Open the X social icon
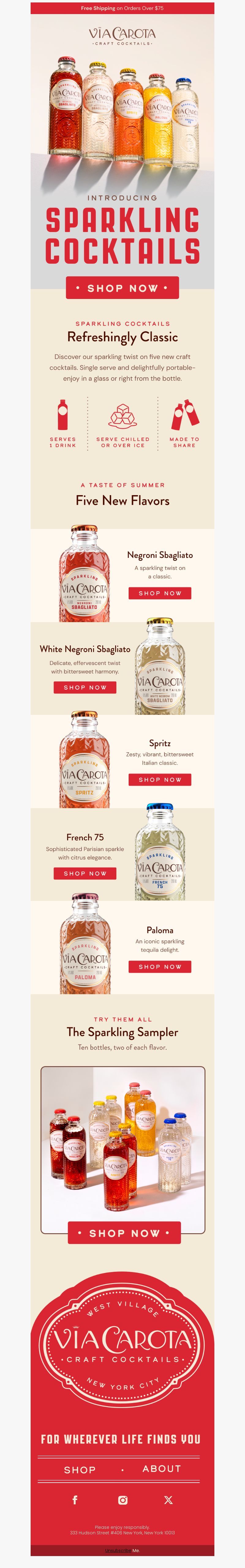 [168, 1500]
